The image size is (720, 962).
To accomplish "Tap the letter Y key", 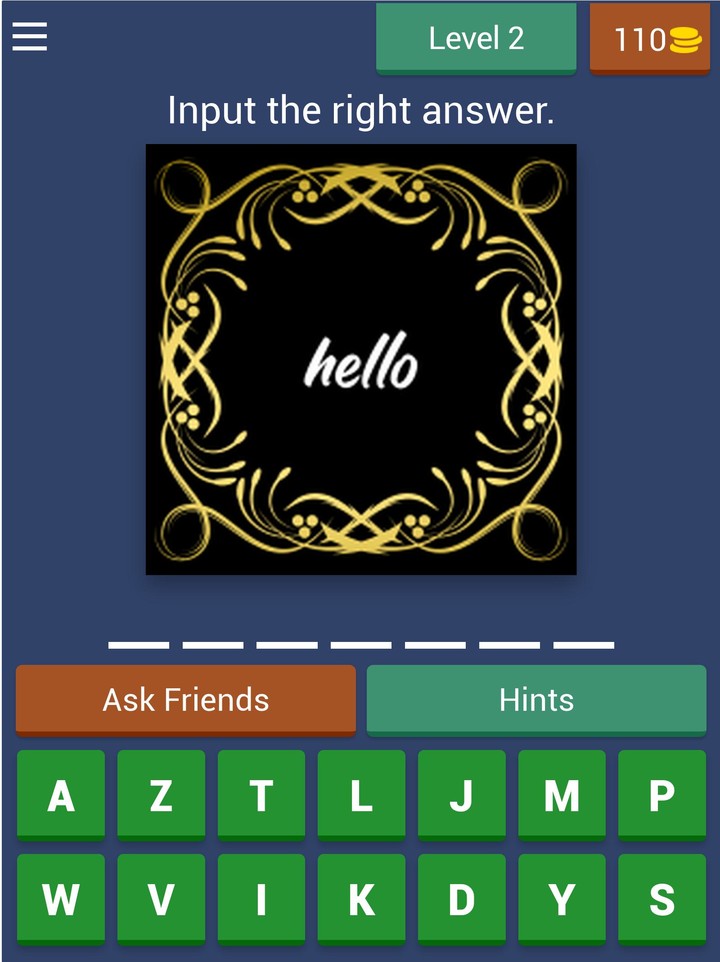I will pos(561,898).
